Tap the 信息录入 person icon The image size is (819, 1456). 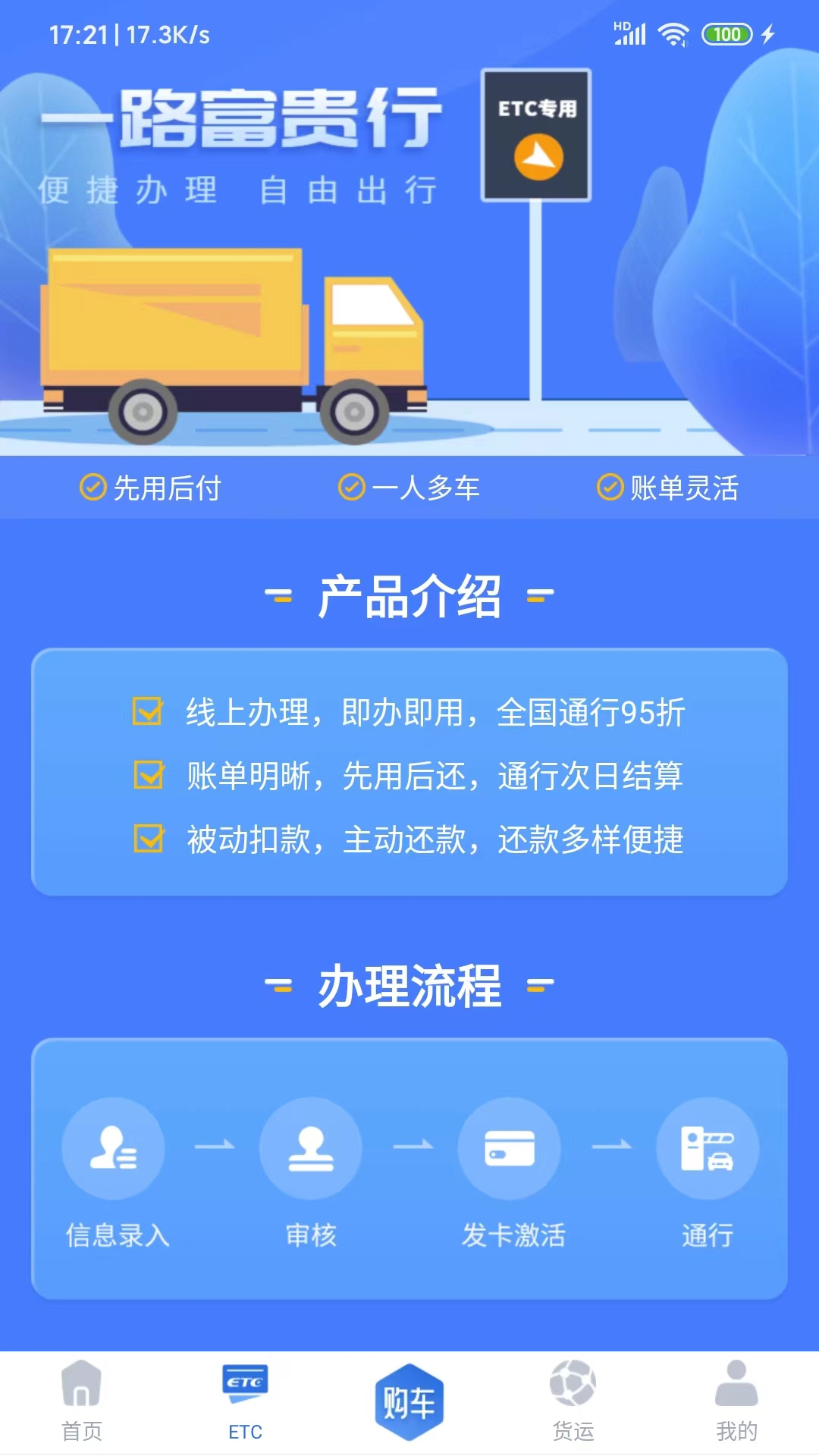[x=112, y=1149]
